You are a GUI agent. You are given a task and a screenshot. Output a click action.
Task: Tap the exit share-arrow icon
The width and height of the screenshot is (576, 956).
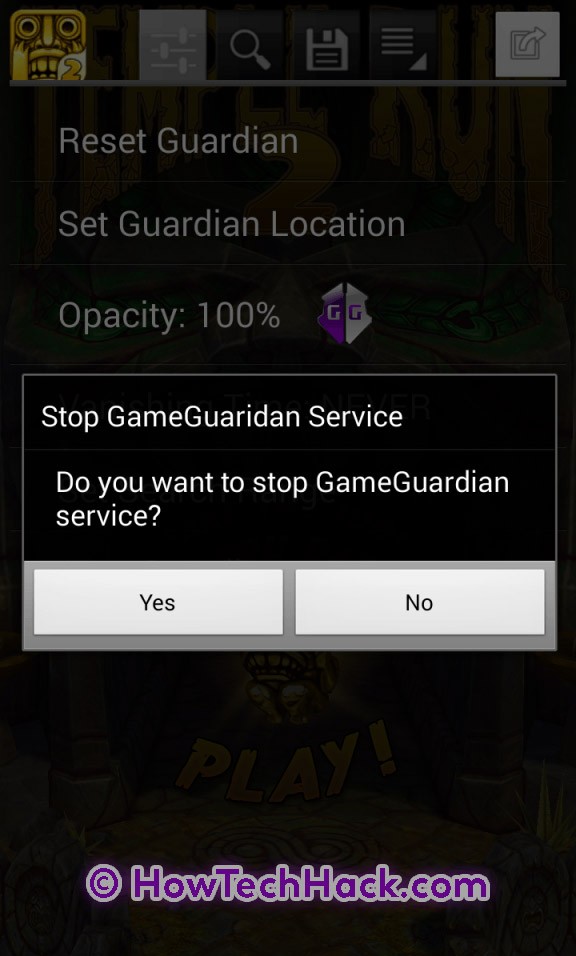pos(527,45)
